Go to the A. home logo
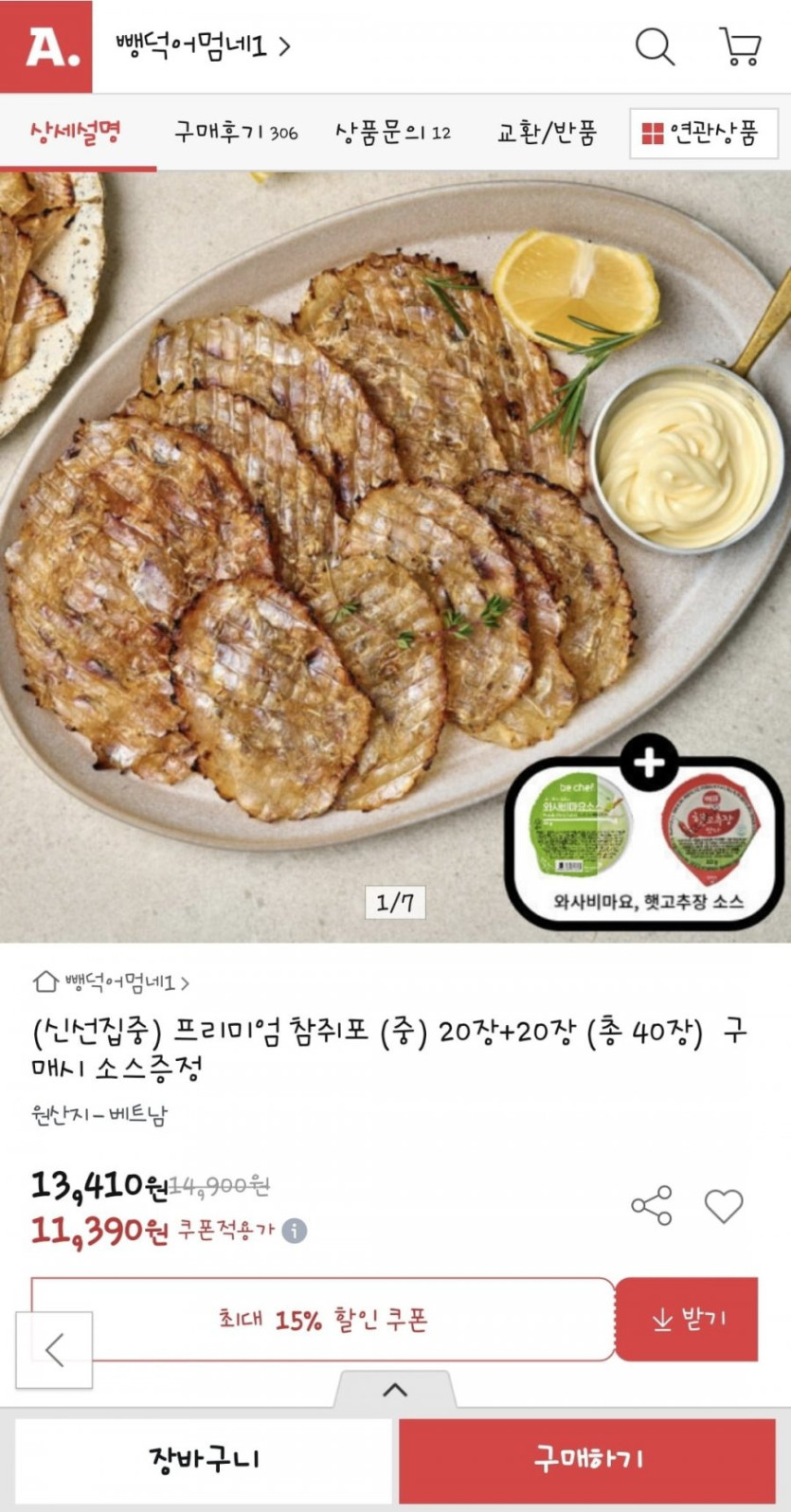 pos(45,45)
